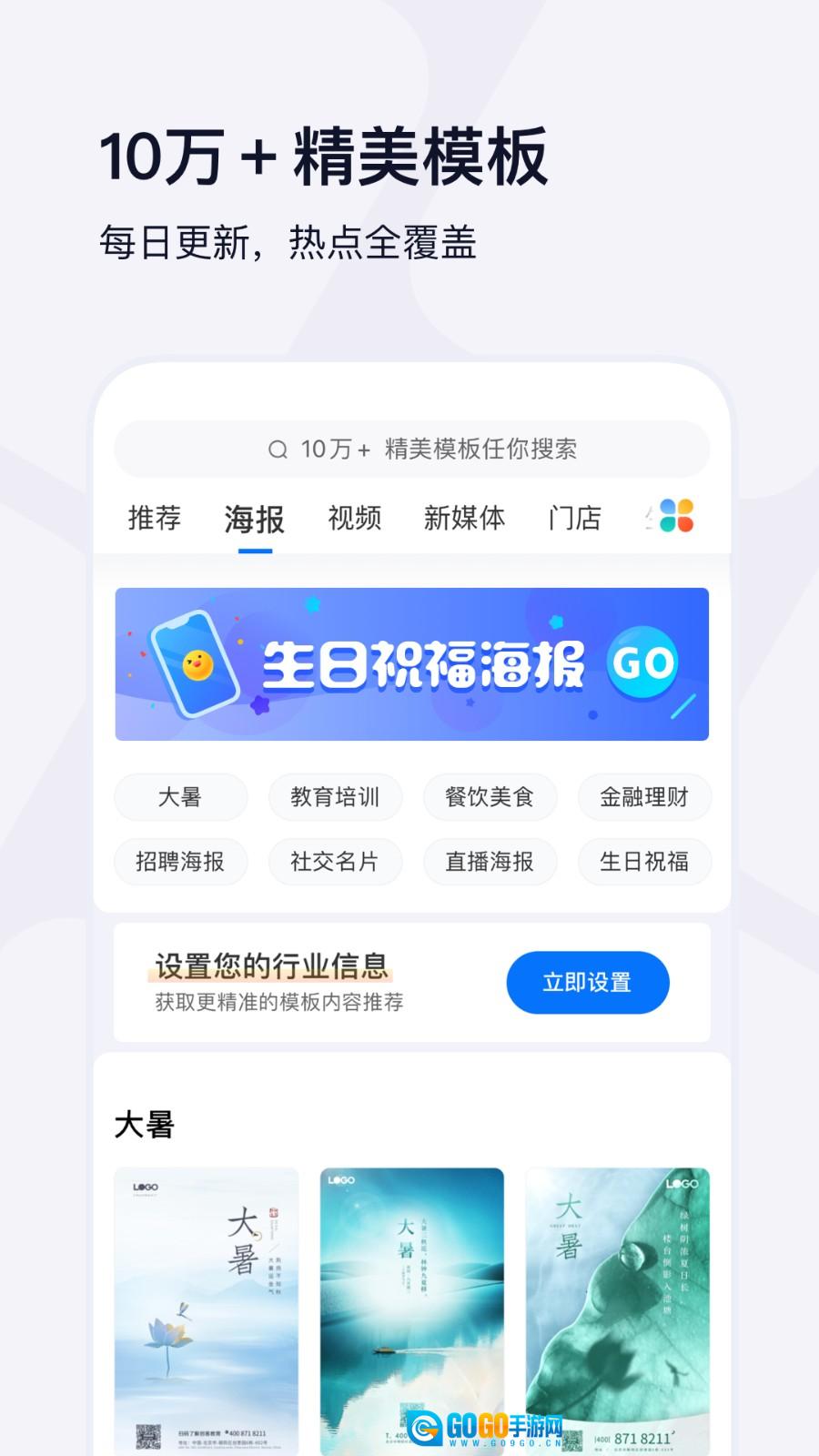Switch to the 推荐 tab
Viewport: 819px width, 1456px height.
tap(153, 517)
